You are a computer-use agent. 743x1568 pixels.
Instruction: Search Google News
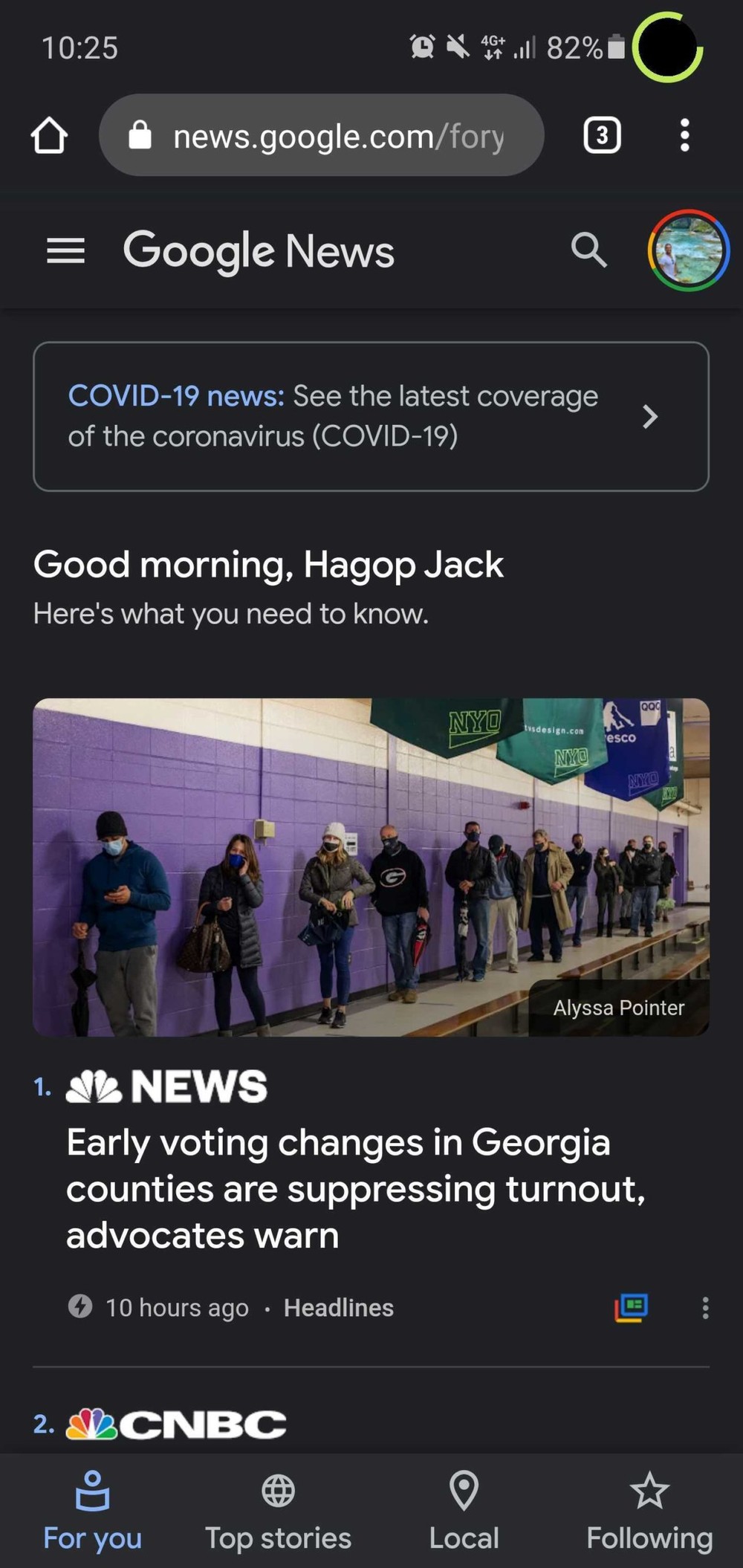pos(589,250)
